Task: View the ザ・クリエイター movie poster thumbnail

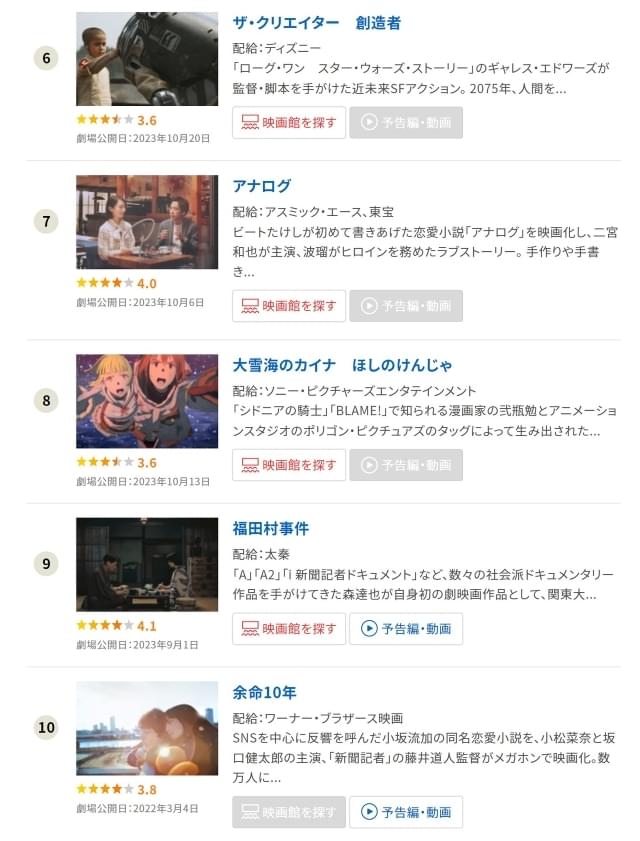Action: 146,58
